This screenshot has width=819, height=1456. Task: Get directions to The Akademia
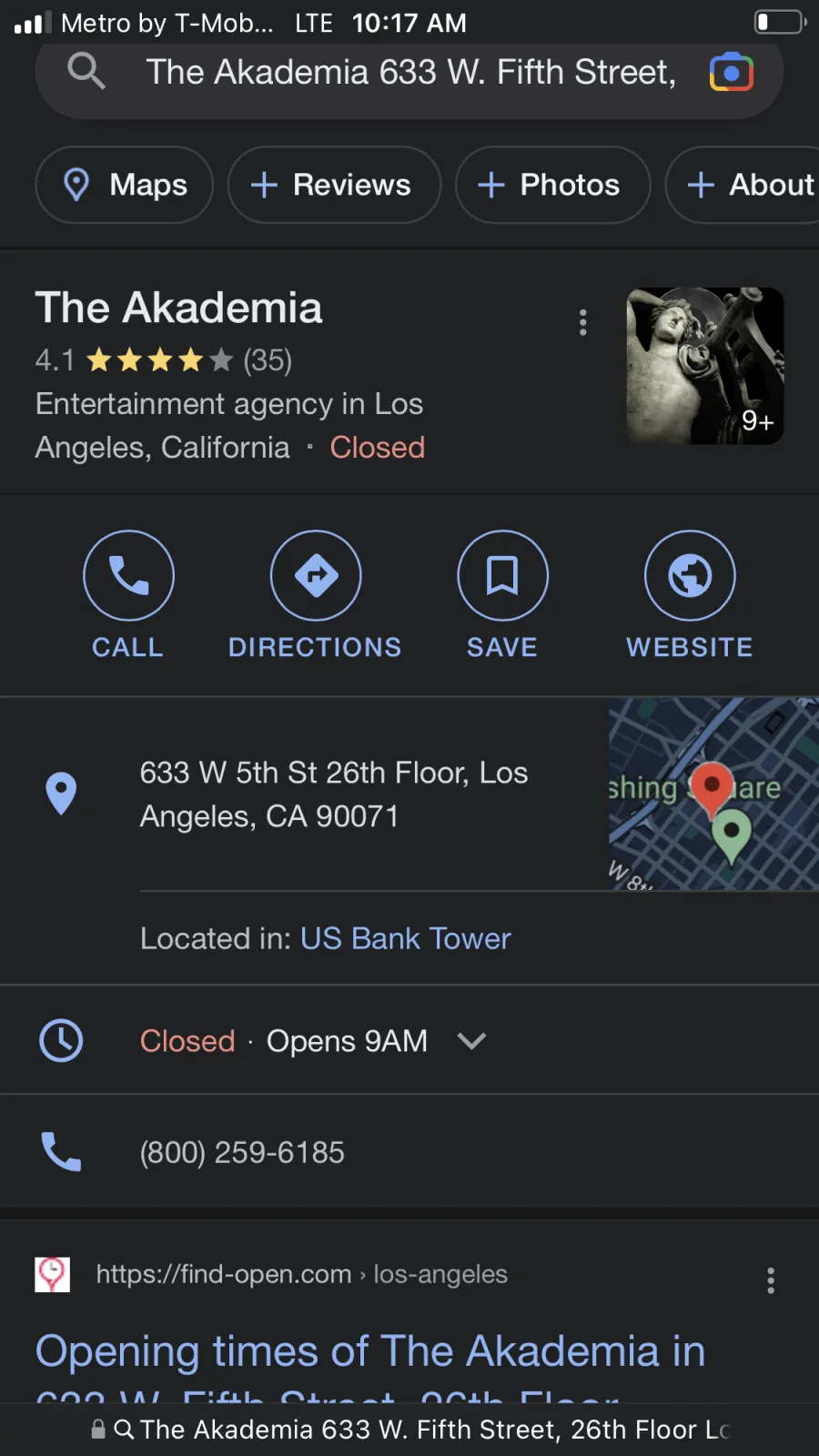pyautogui.click(x=316, y=595)
